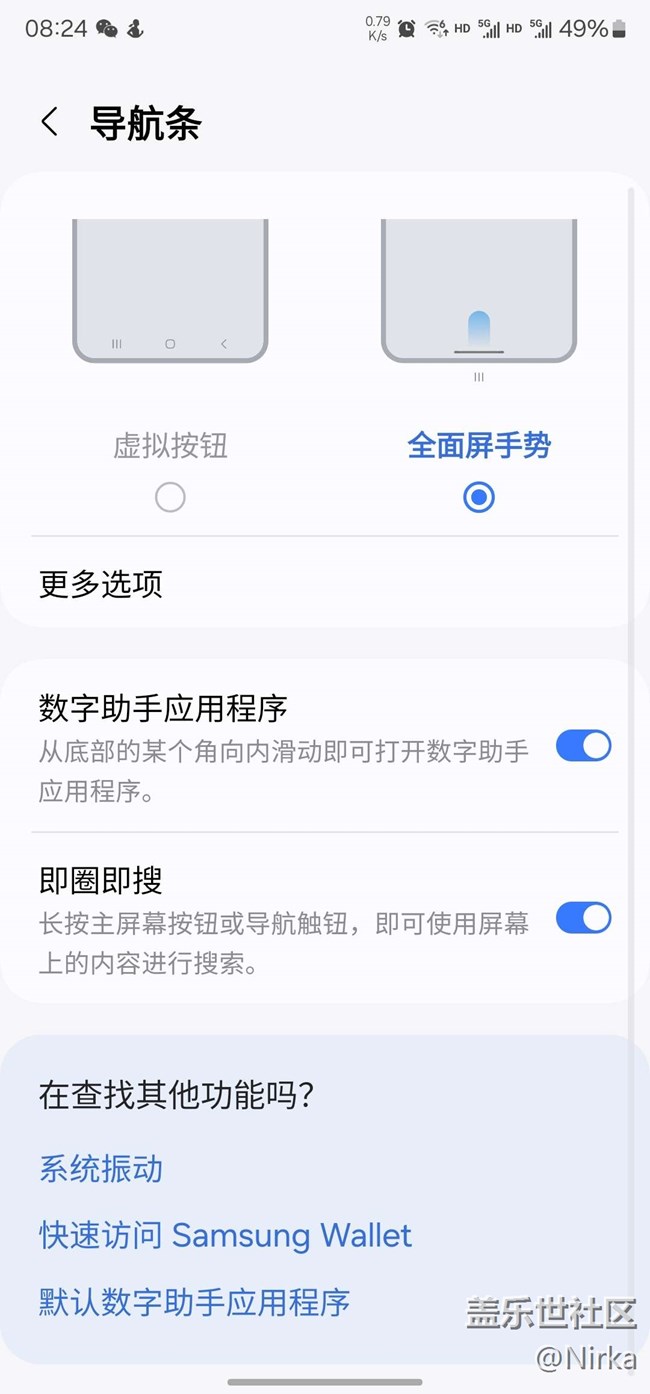Select the 全面屏手势 radio button
Viewport: 650px width, 1394px height.
pyautogui.click(x=479, y=496)
